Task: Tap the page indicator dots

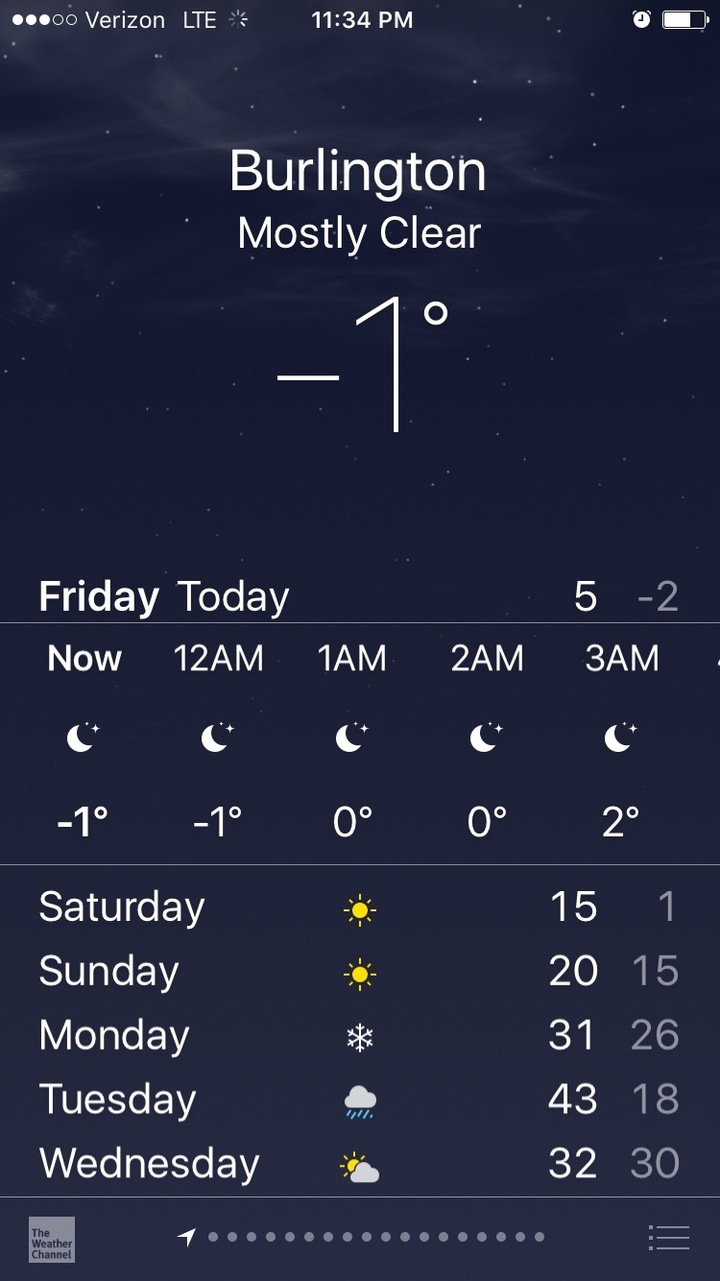Action: 361,1238
